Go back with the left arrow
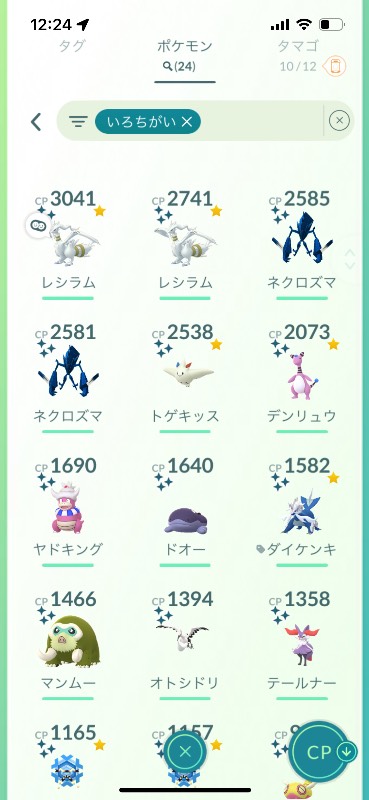 [x=36, y=122]
